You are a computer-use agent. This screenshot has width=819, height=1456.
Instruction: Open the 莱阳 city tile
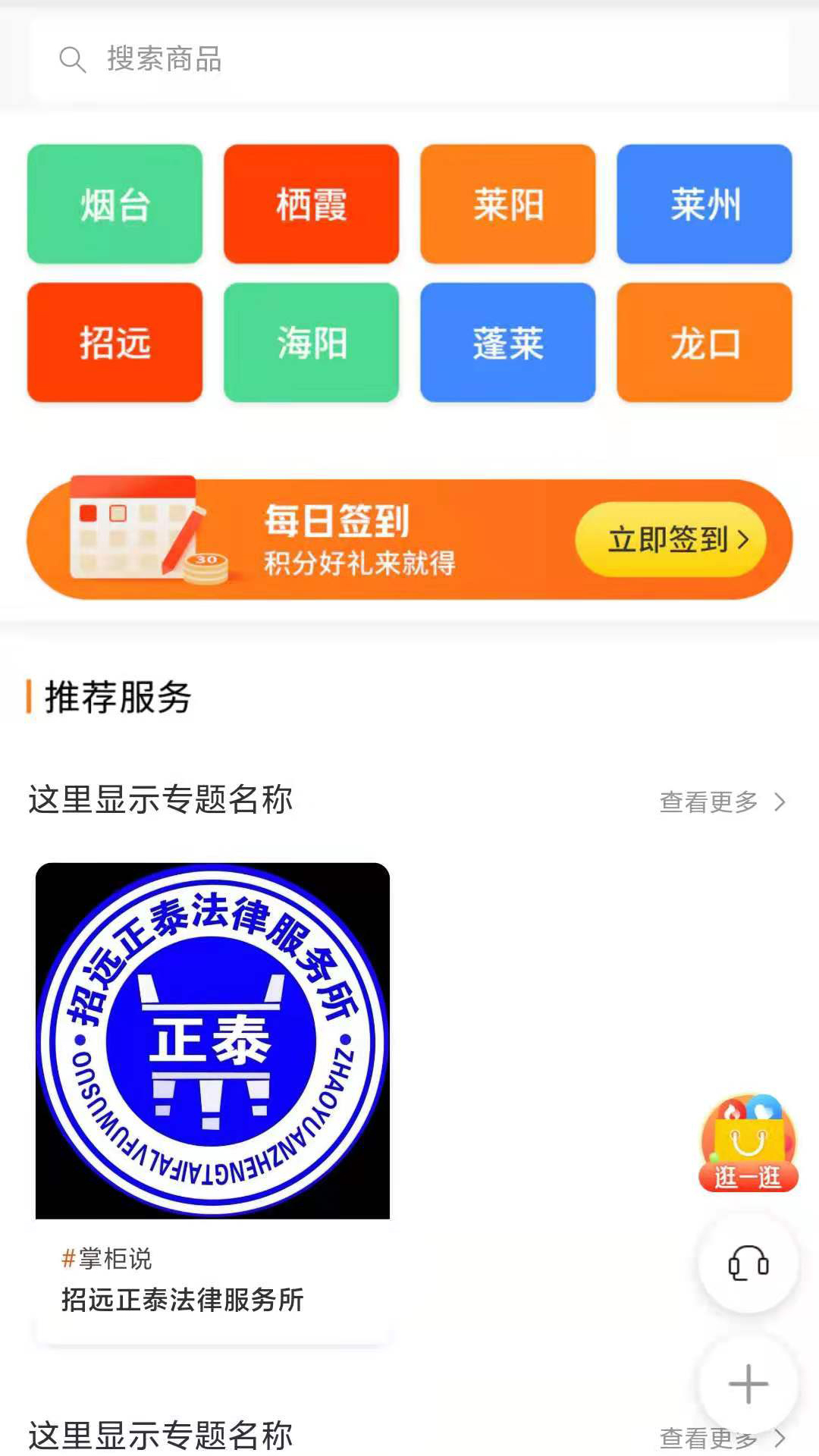coord(507,204)
